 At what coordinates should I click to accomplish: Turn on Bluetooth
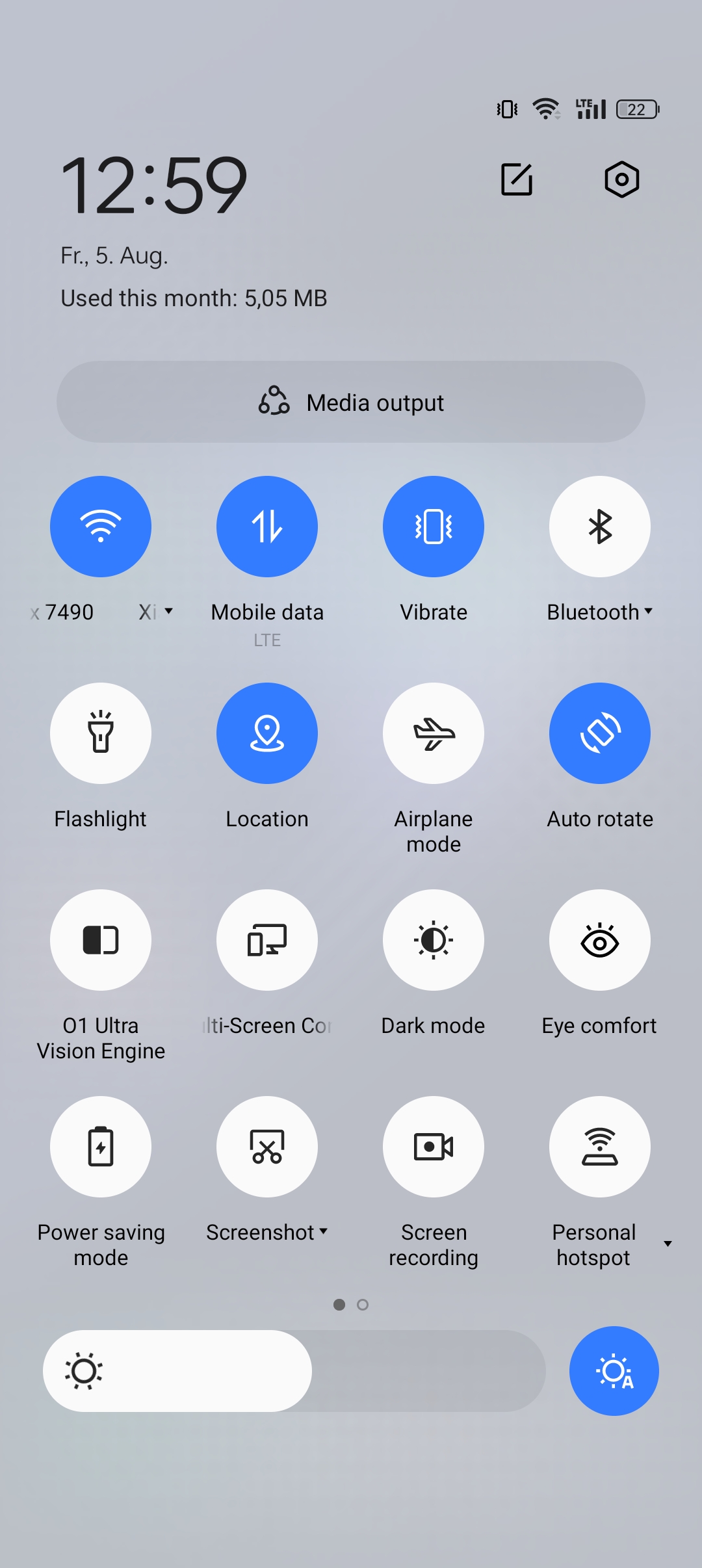pos(600,527)
